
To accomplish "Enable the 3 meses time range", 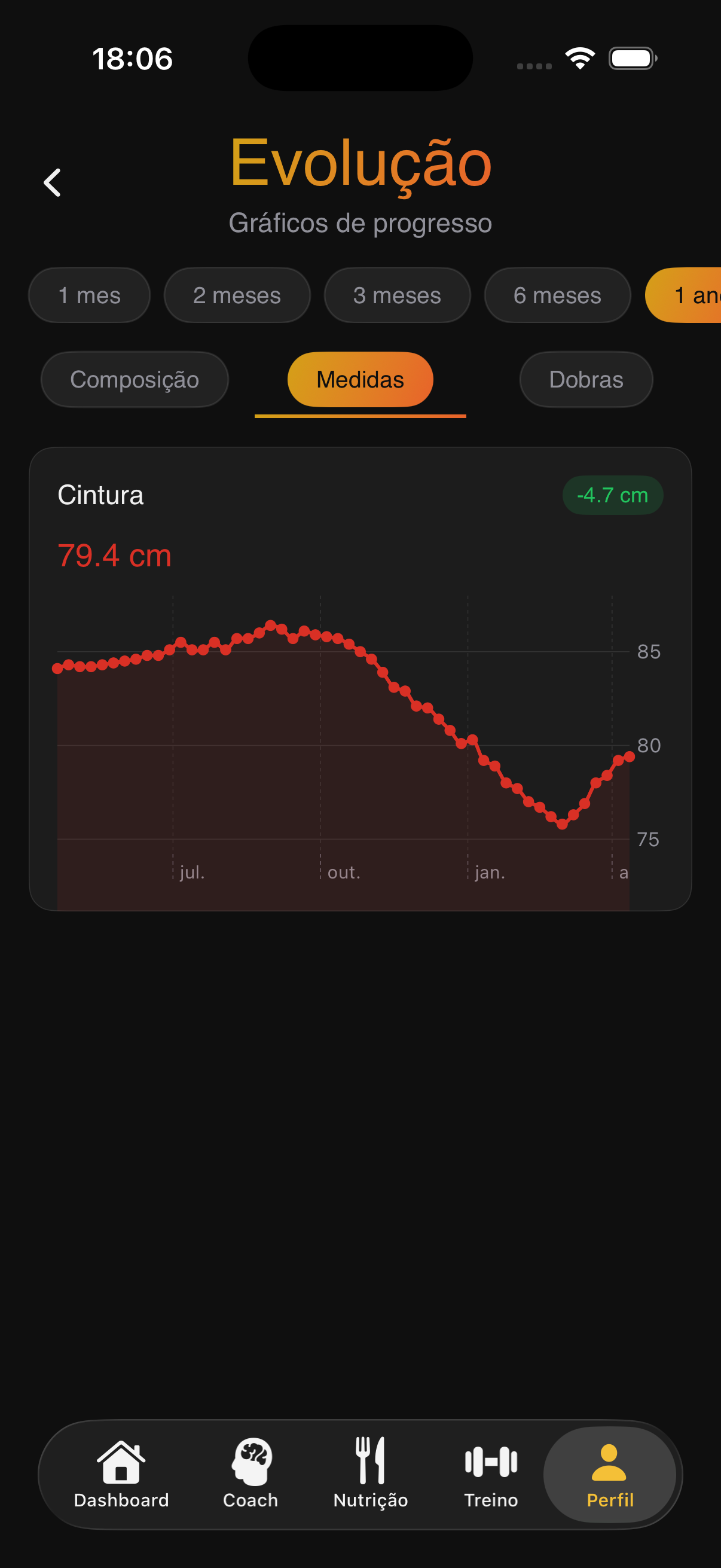I will tap(398, 295).
